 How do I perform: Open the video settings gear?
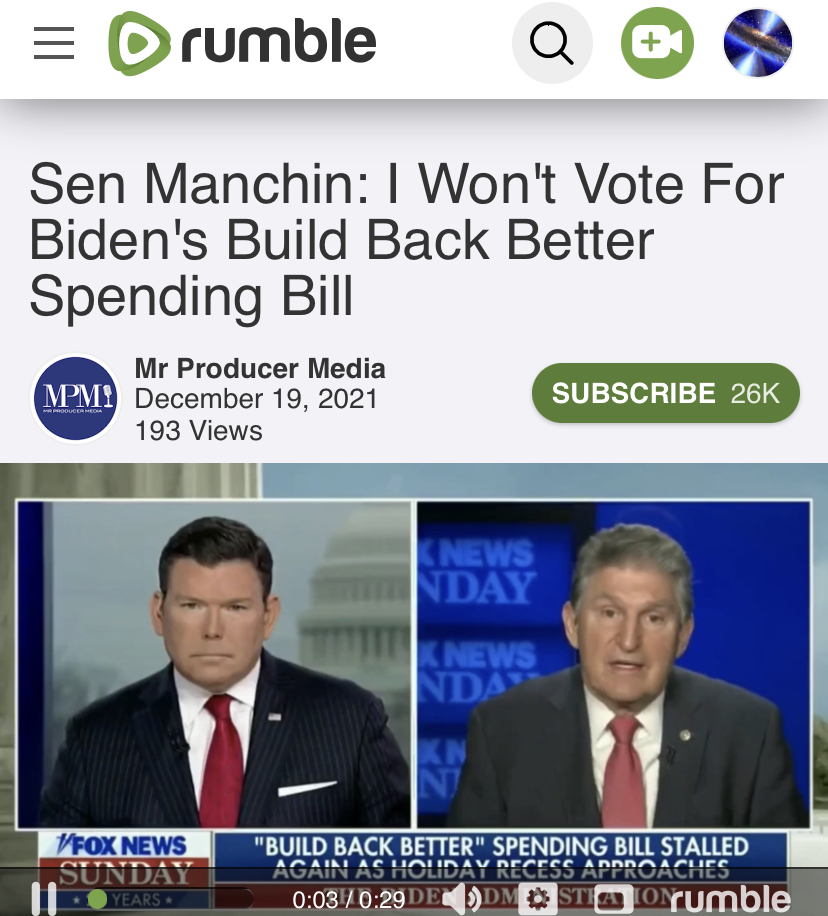tap(539, 897)
